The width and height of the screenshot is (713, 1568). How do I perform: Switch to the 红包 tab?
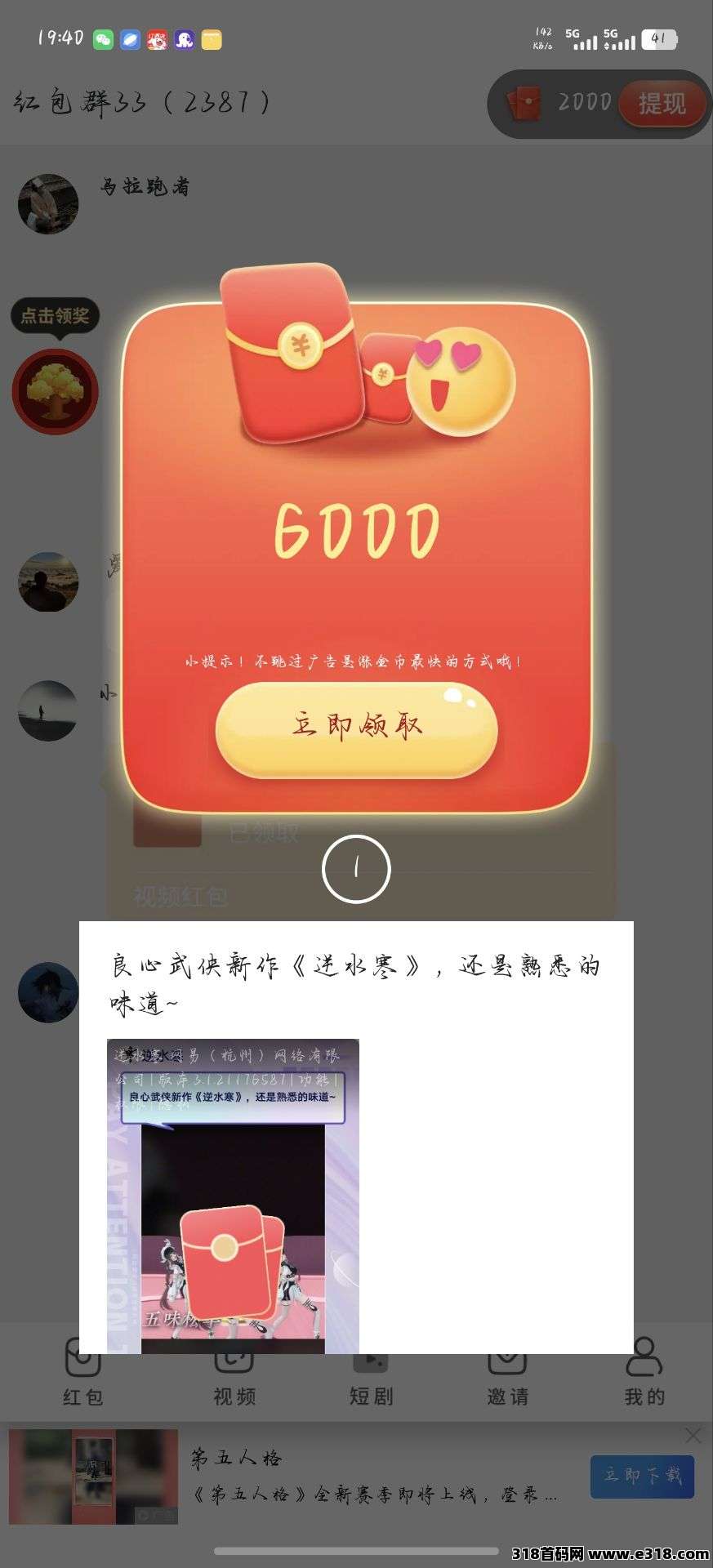coord(82,1374)
